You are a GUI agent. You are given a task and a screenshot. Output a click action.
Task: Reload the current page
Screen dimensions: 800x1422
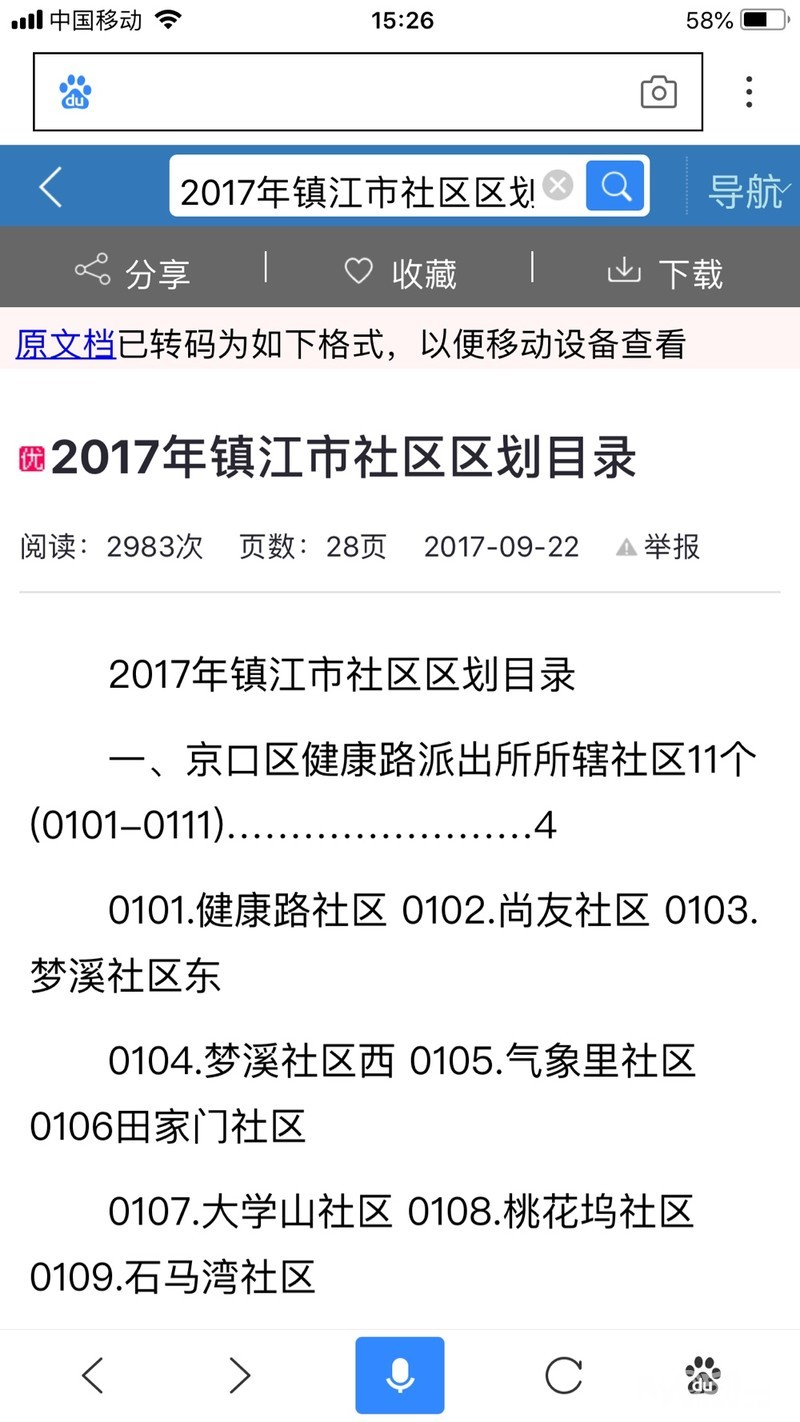point(563,1375)
